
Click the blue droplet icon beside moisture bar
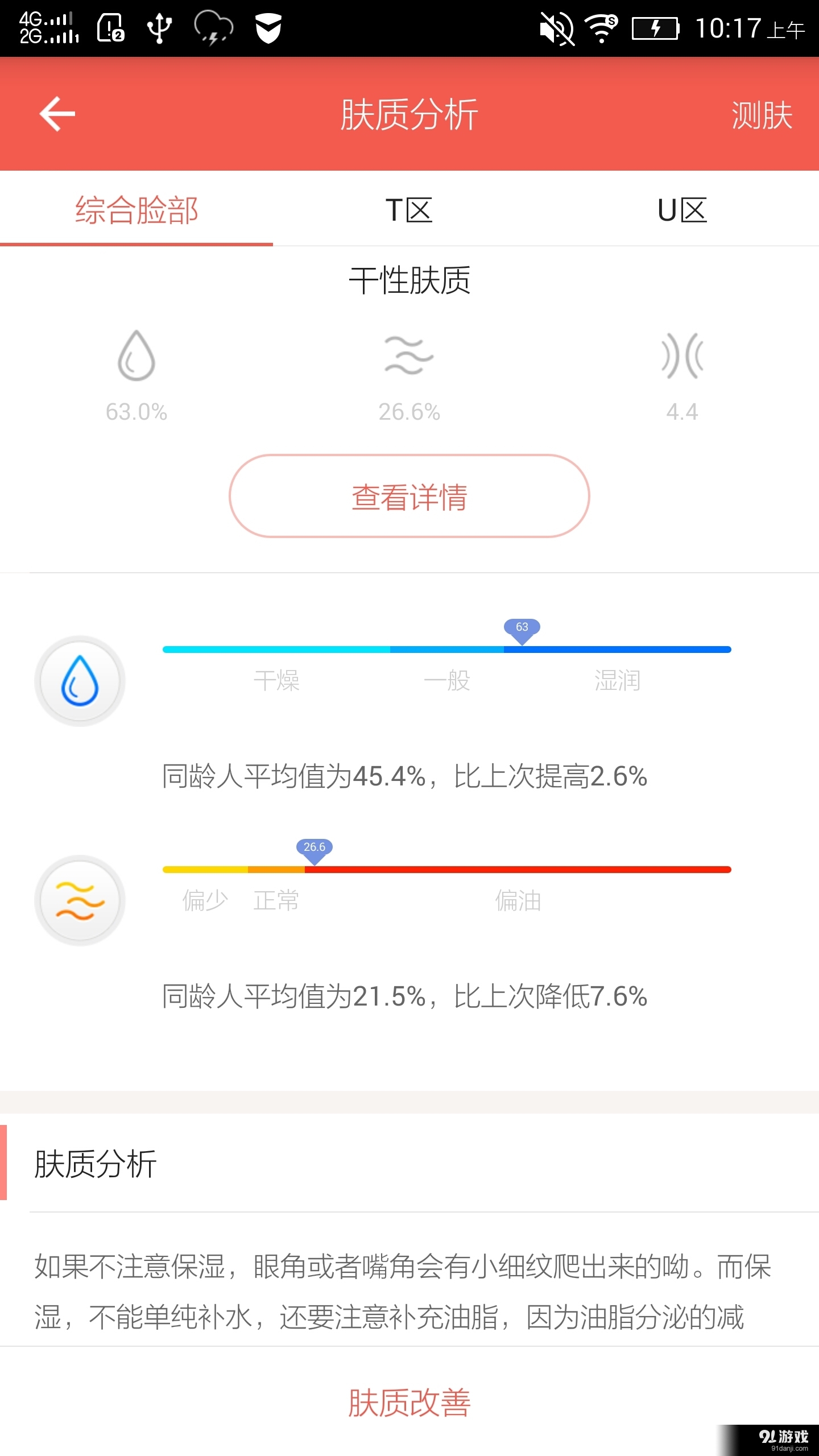80,681
